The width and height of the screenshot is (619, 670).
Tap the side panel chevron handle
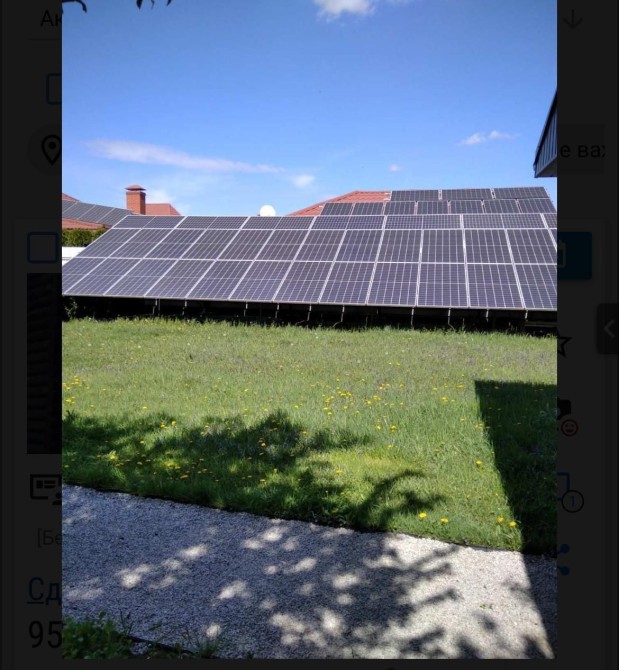tap(608, 329)
